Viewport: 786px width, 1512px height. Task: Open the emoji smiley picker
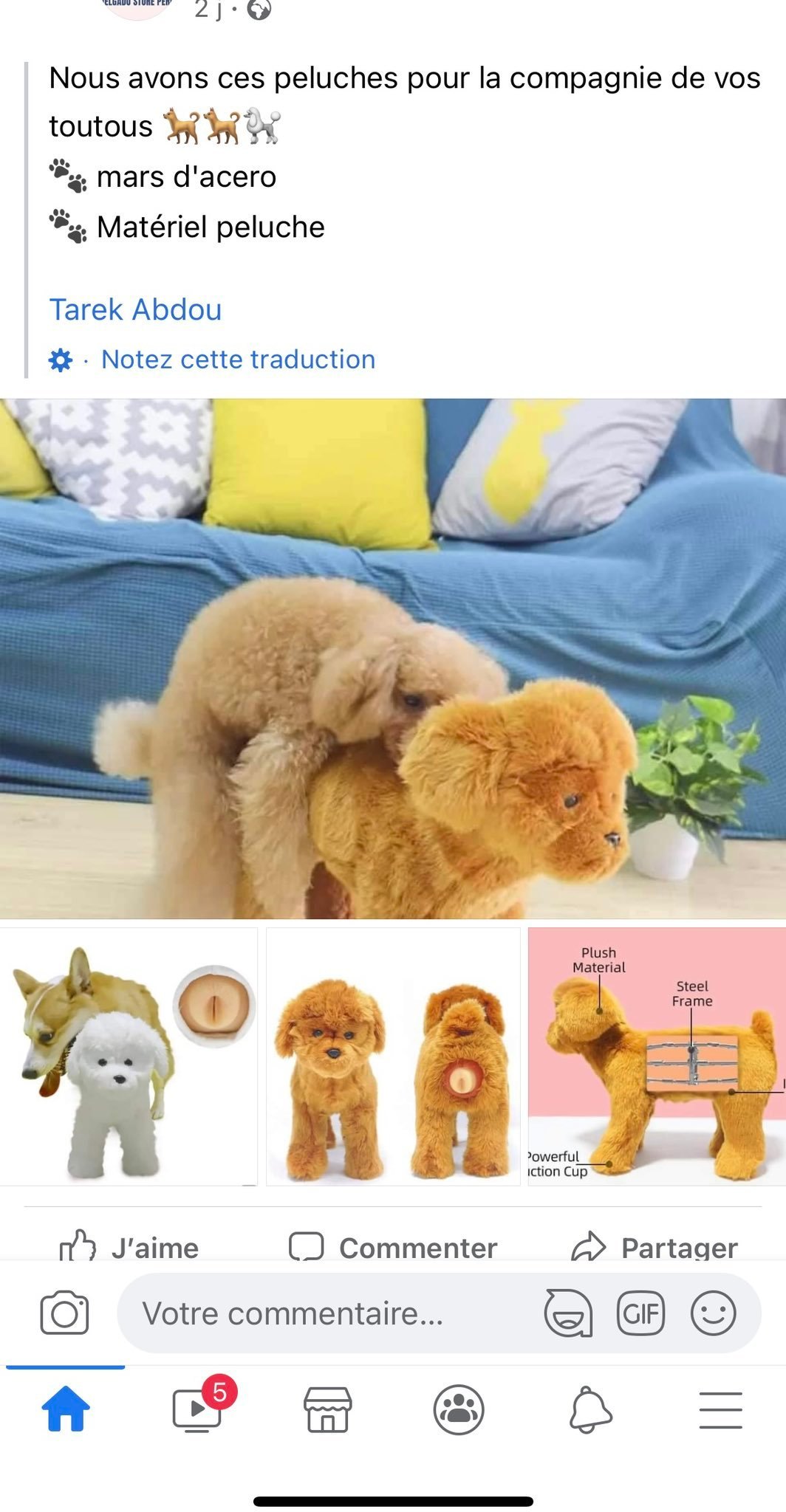pos(713,1313)
